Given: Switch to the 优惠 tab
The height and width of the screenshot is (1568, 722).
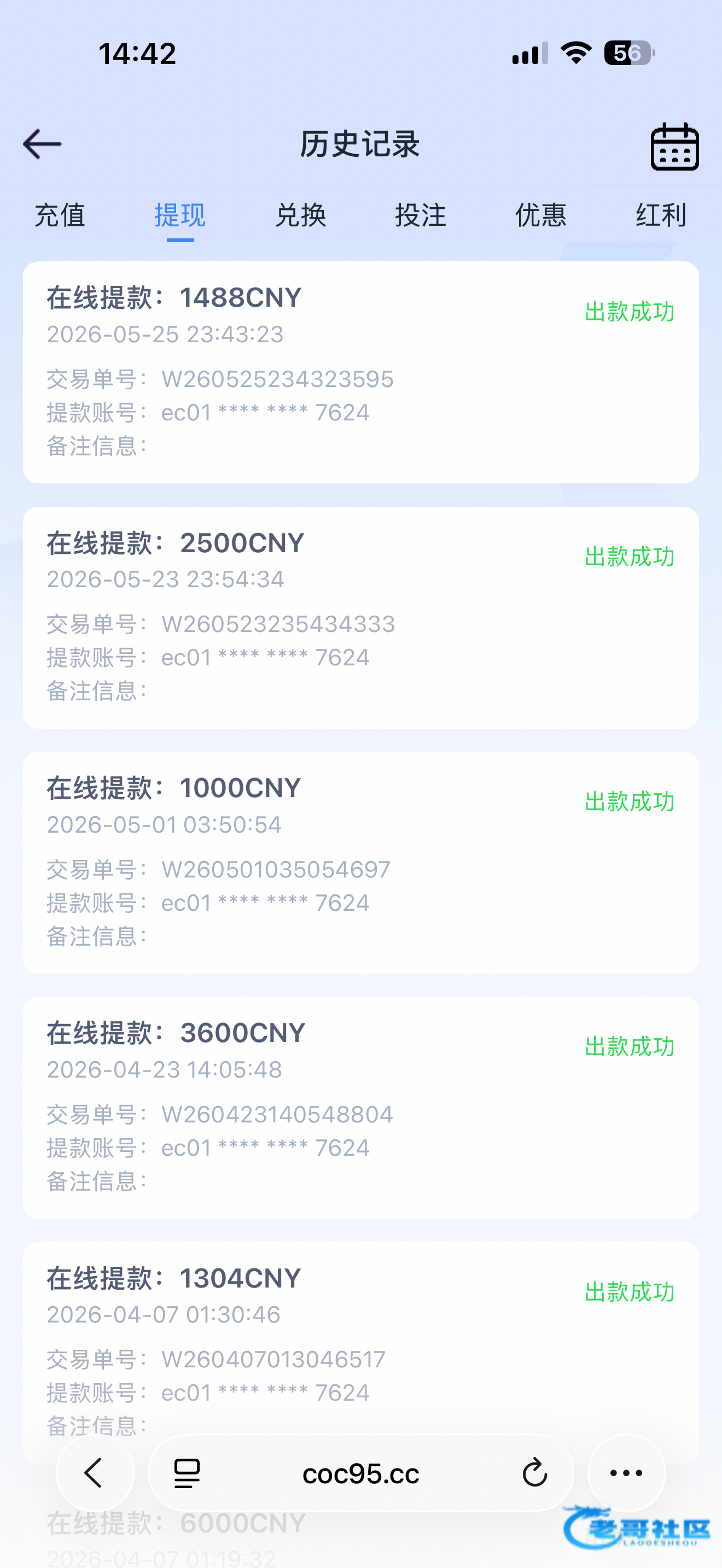Looking at the screenshot, I should [540, 215].
